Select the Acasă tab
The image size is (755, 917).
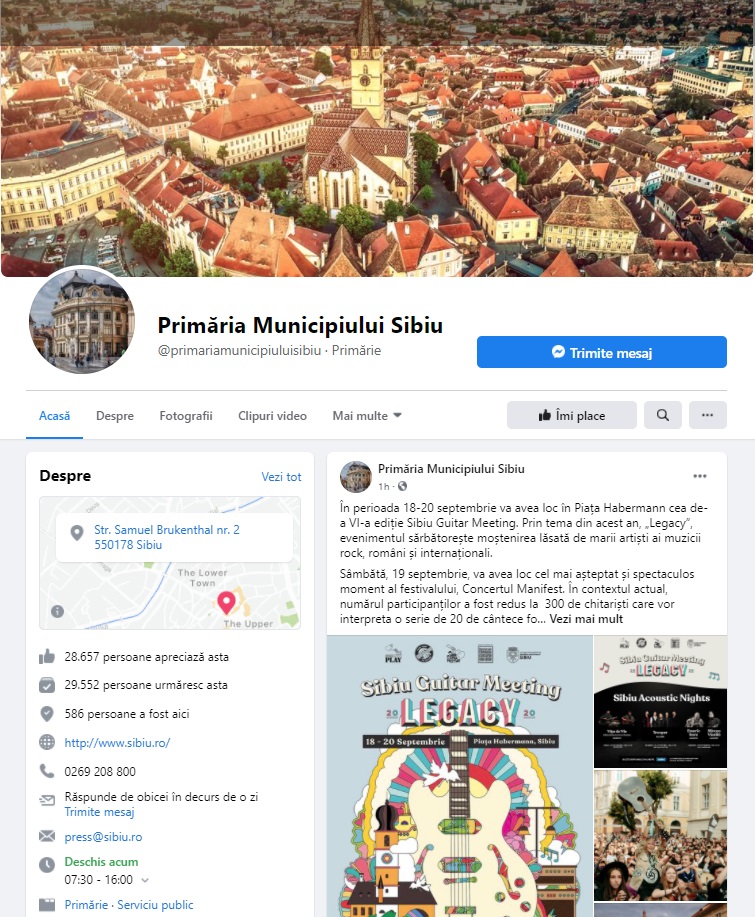point(55,416)
